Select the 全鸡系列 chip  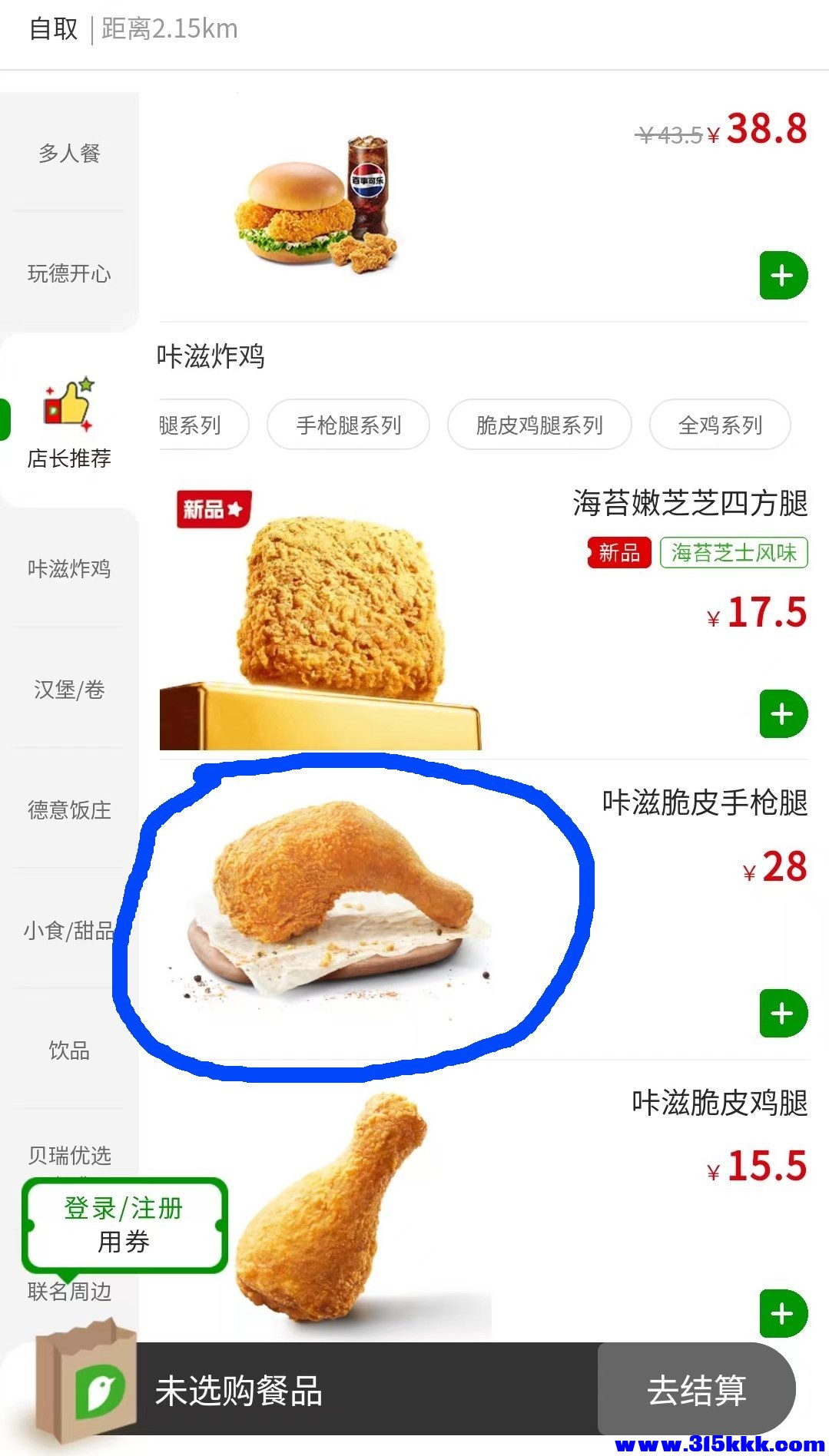(x=720, y=425)
